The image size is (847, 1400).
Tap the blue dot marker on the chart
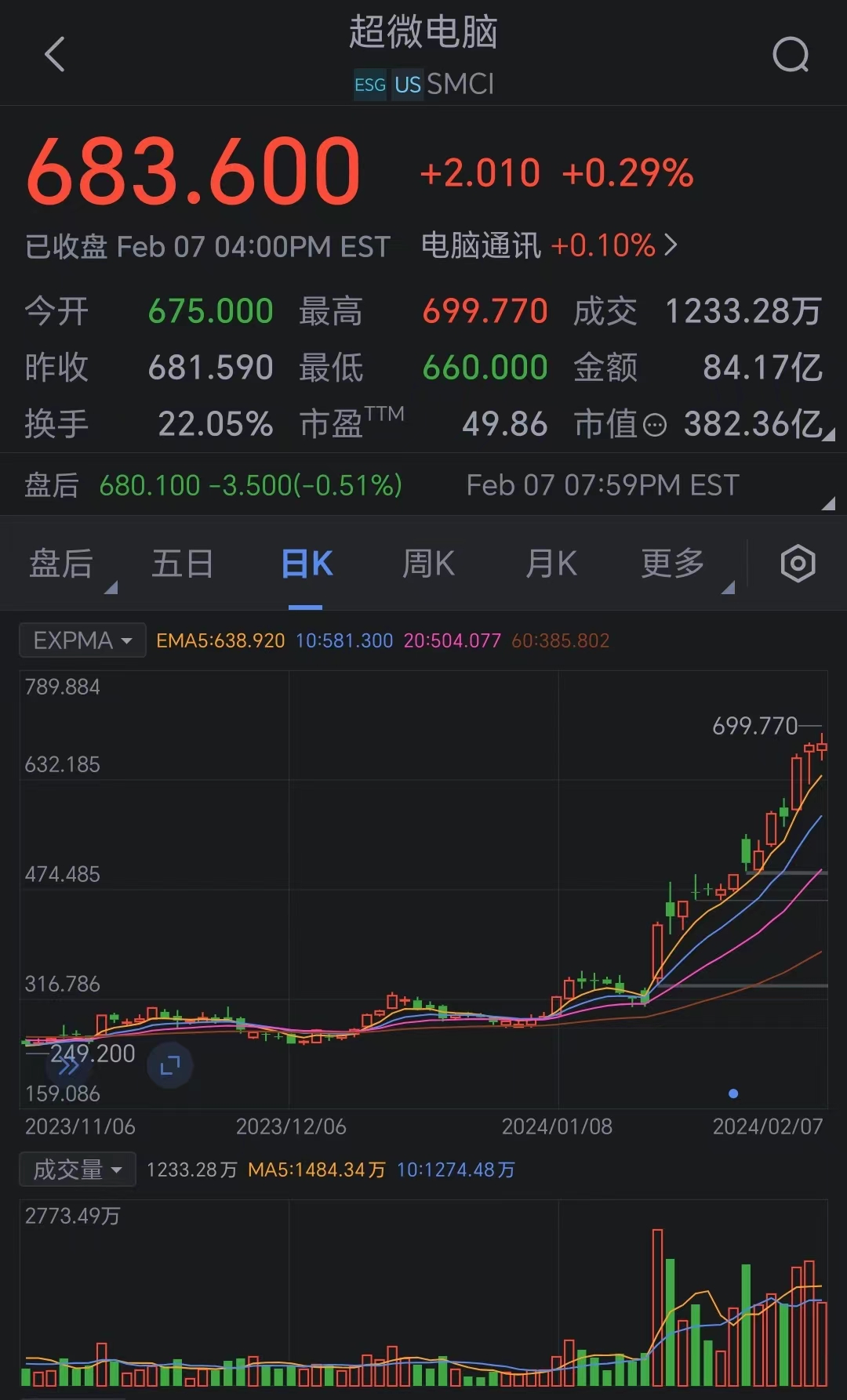[x=732, y=1092]
